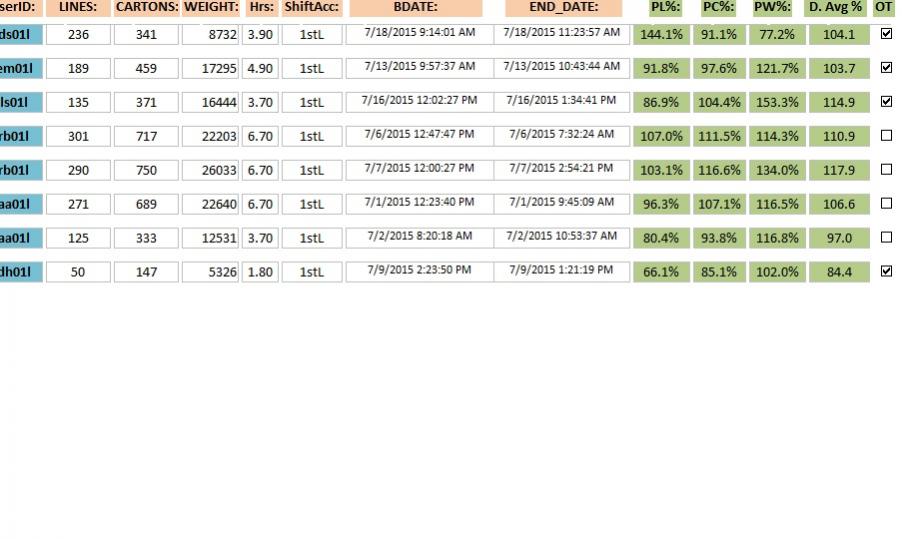Enable OT for the row with 290 lines

[x=886, y=169]
